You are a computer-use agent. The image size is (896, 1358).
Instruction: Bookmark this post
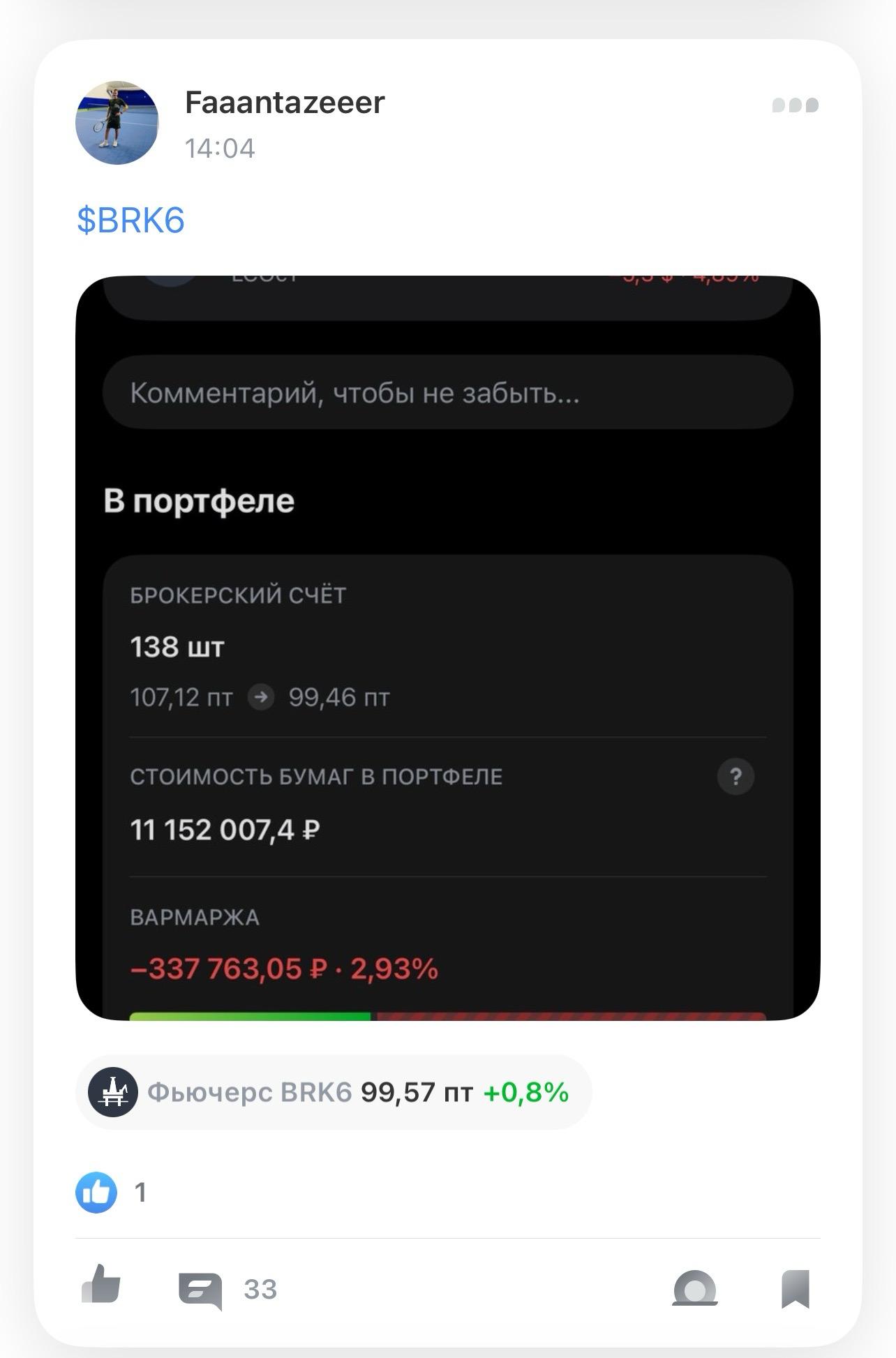pyautogui.click(x=796, y=1288)
